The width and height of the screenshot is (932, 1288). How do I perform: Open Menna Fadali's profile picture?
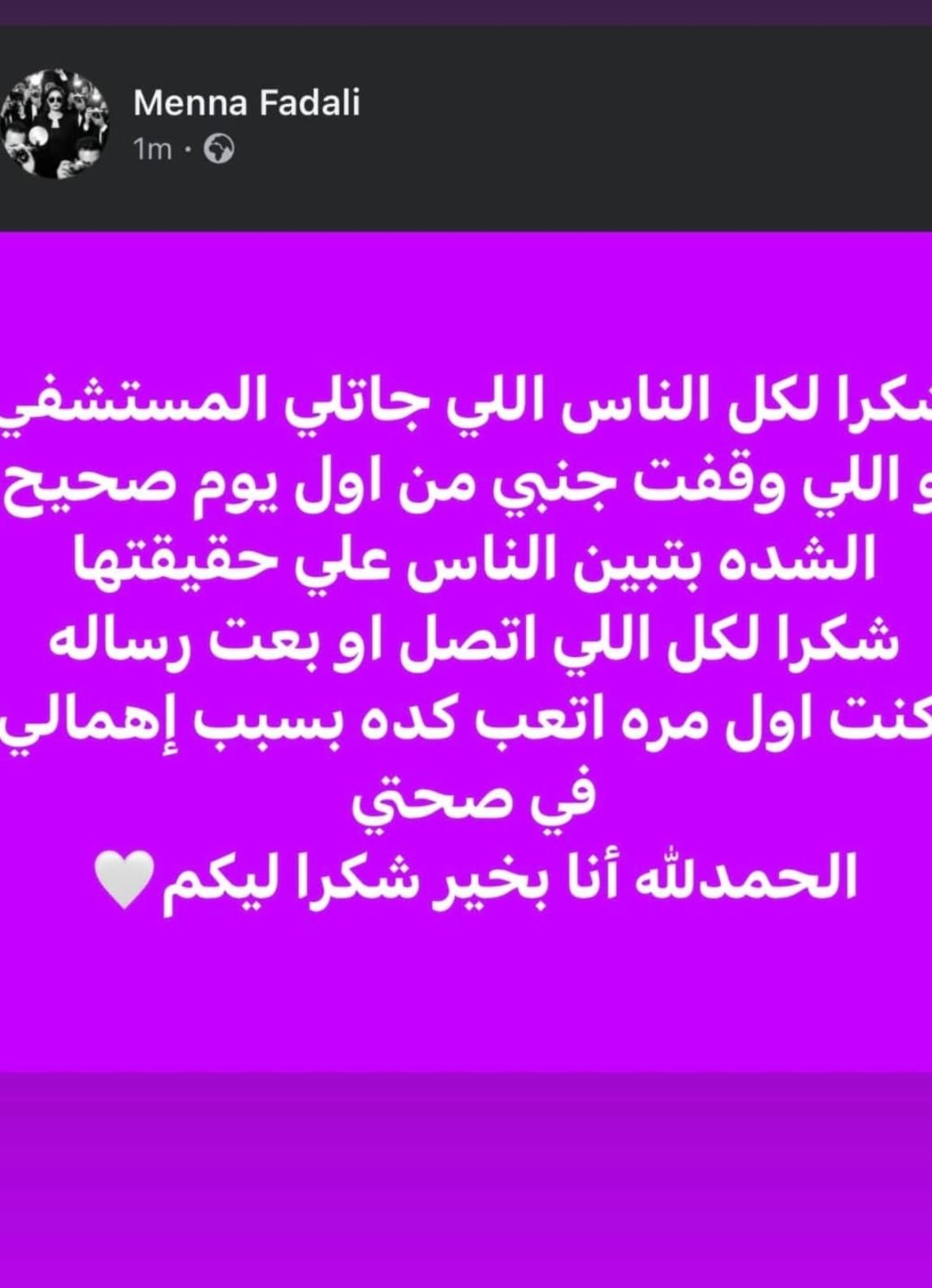click(x=55, y=123)
